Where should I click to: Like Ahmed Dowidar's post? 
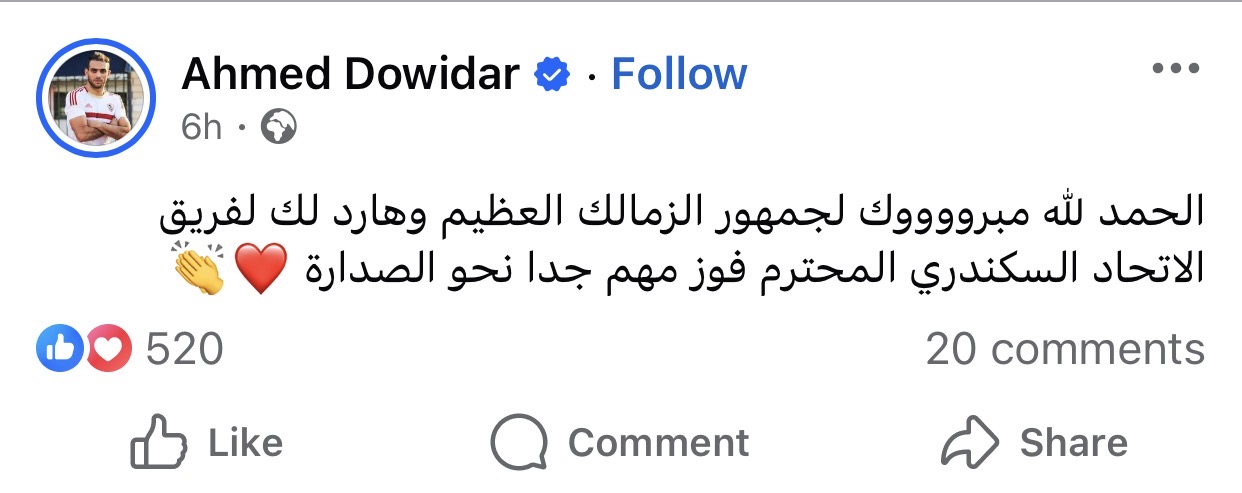(207, 443)
